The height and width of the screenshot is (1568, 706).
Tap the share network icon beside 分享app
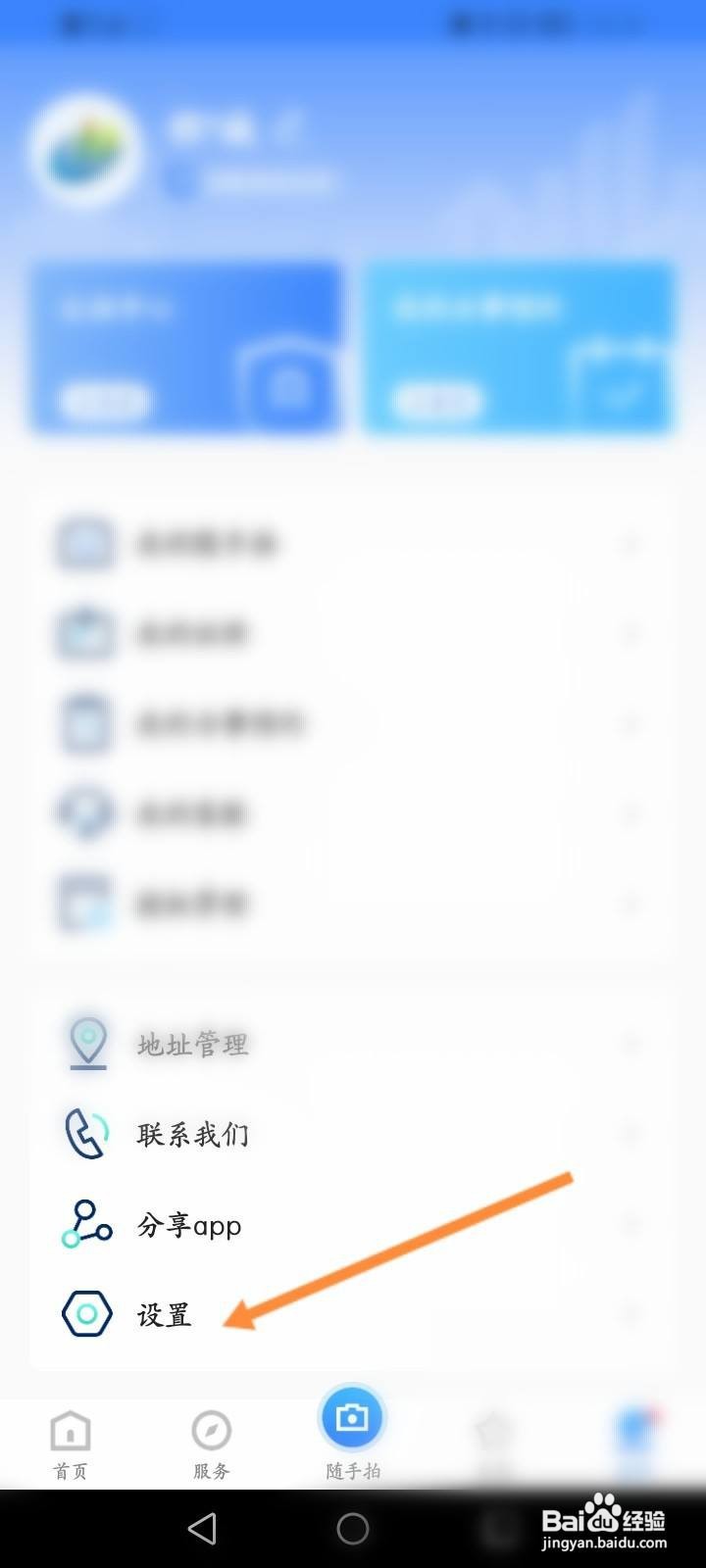click(86, 1224)
